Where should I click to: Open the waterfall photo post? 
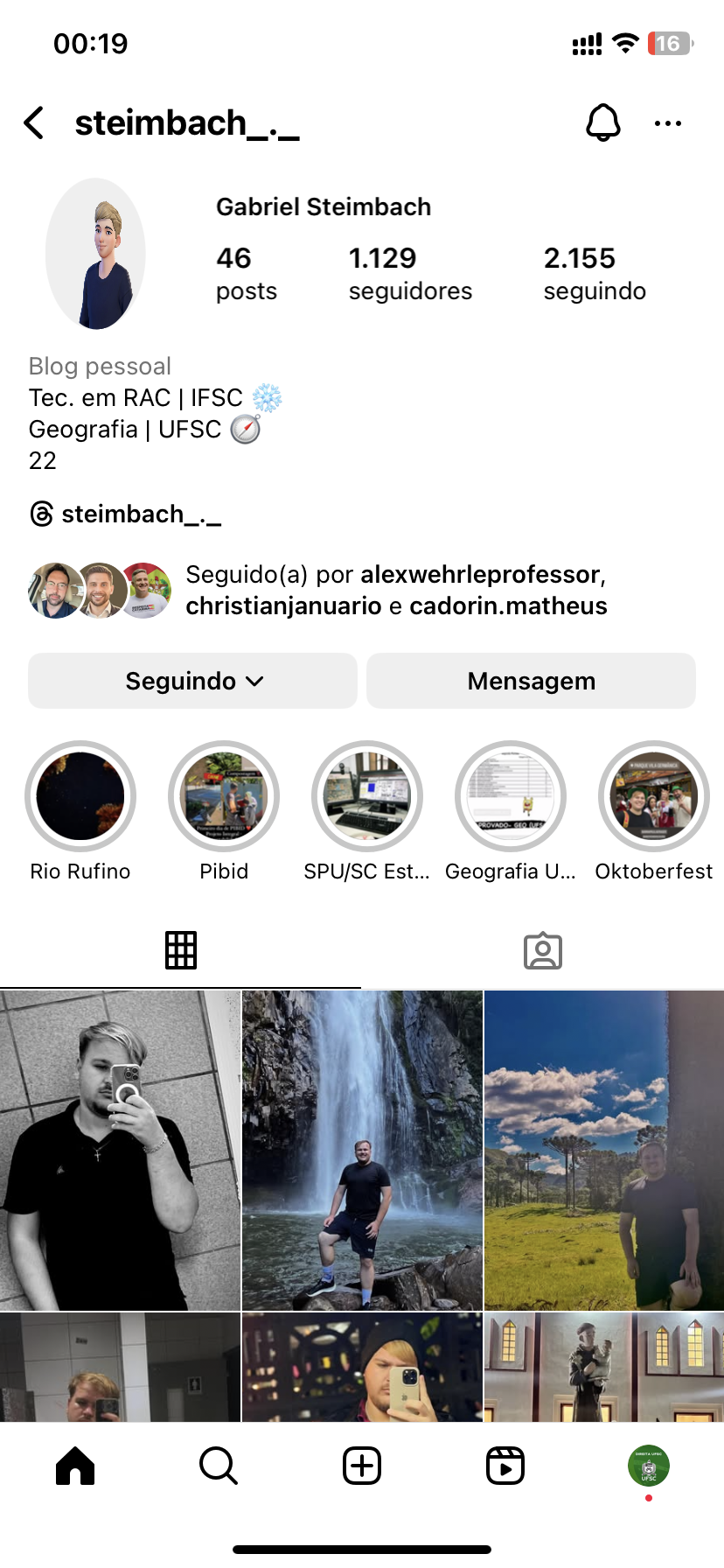(362, 1150)
